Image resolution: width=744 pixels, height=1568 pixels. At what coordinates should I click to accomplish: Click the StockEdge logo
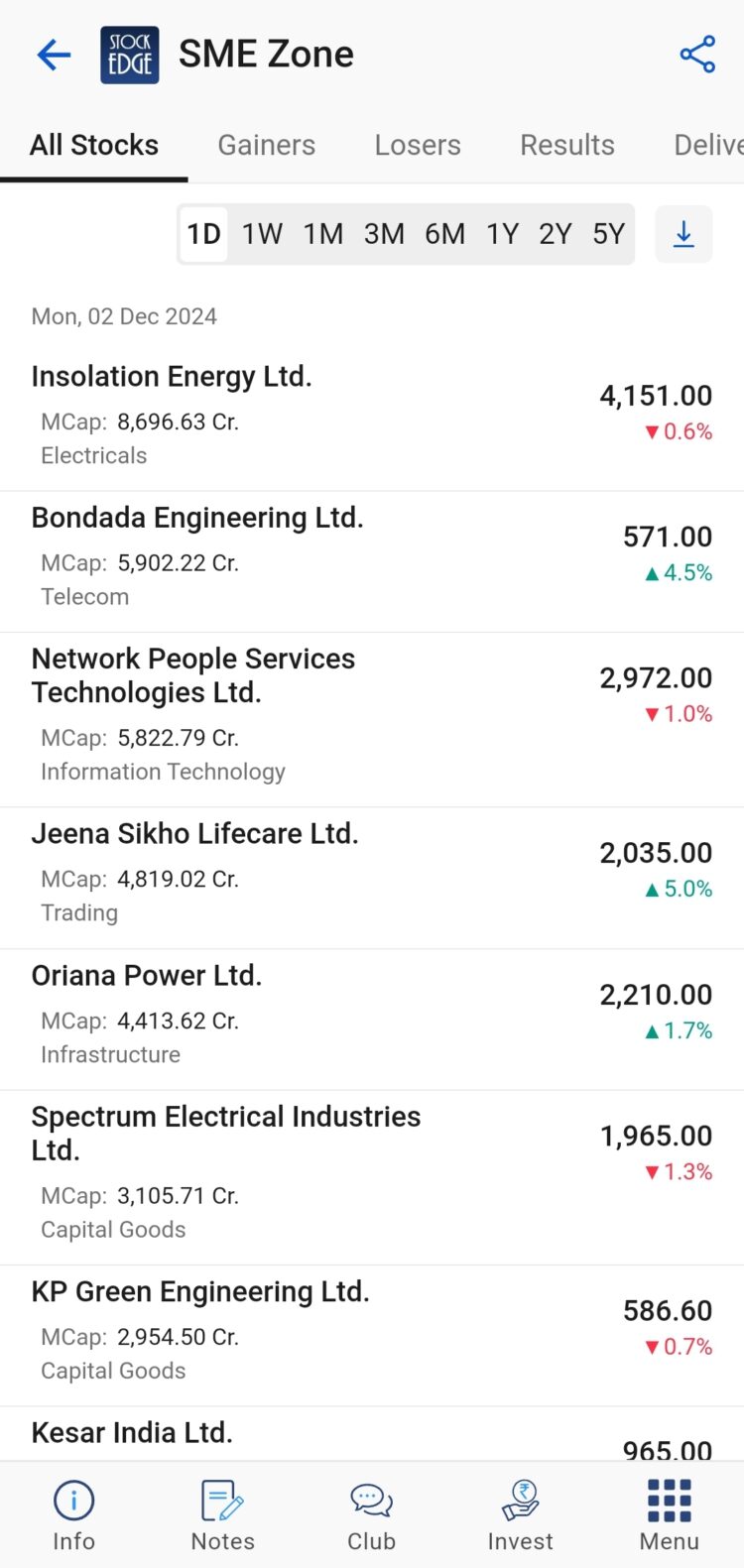pyautogui.click(x=130, y=55)
